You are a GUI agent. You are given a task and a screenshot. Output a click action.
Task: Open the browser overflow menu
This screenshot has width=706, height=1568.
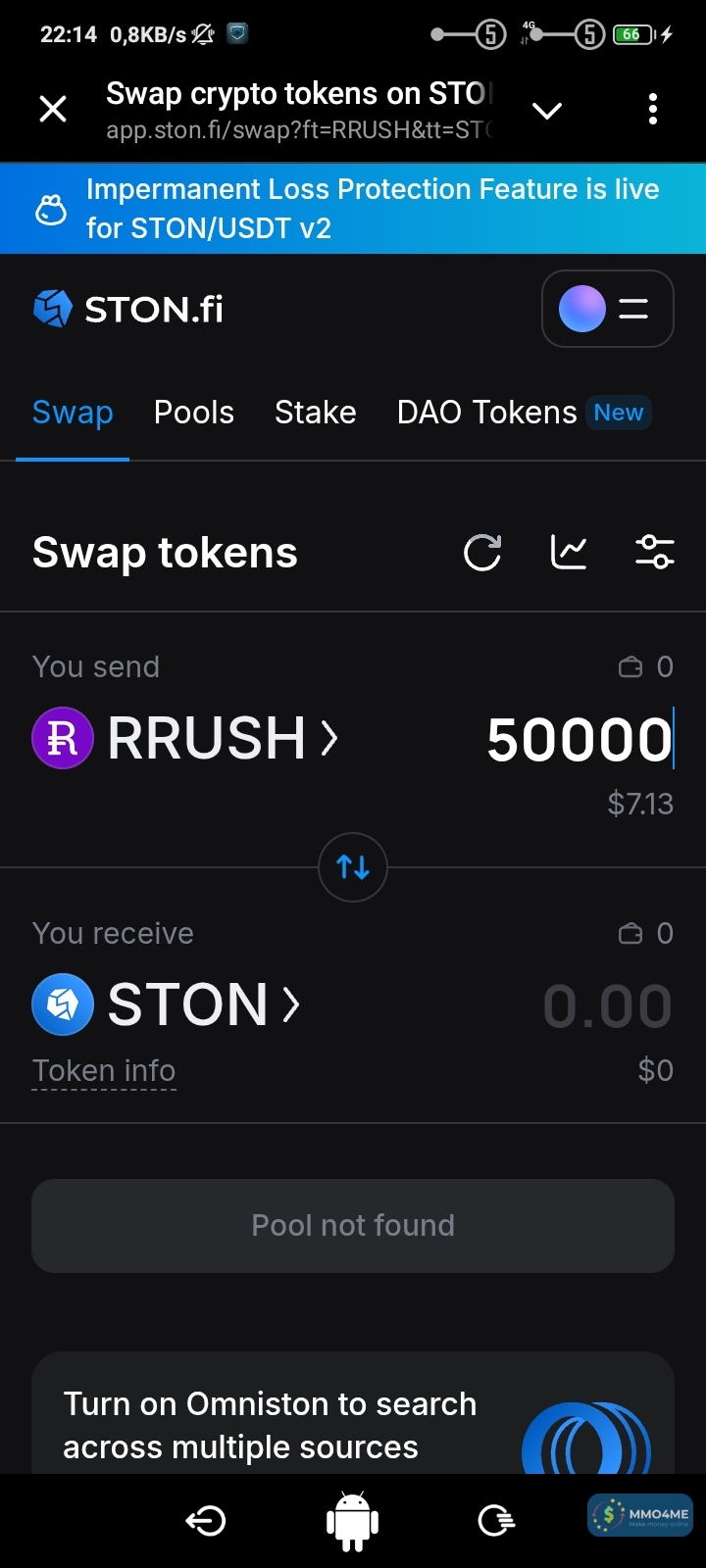click(653, 109)
